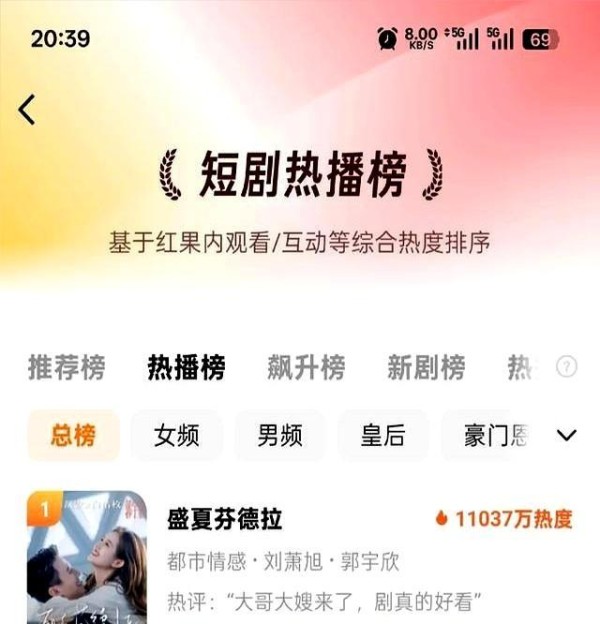The image size is (600, 624).
Task: Select the 总榜 filter chip
Action: tap(73, 436)
